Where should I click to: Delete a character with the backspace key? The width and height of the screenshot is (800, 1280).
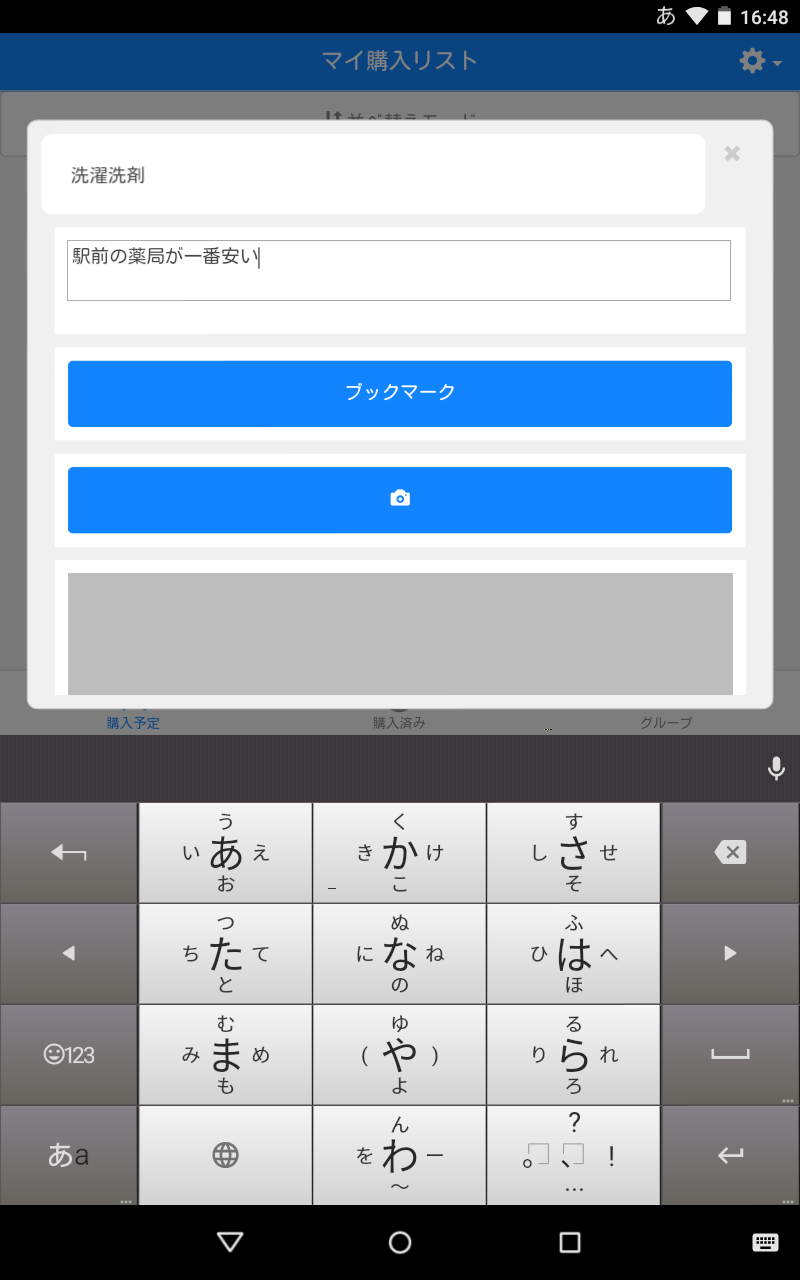pyautogui.click(x=730, y=853)
